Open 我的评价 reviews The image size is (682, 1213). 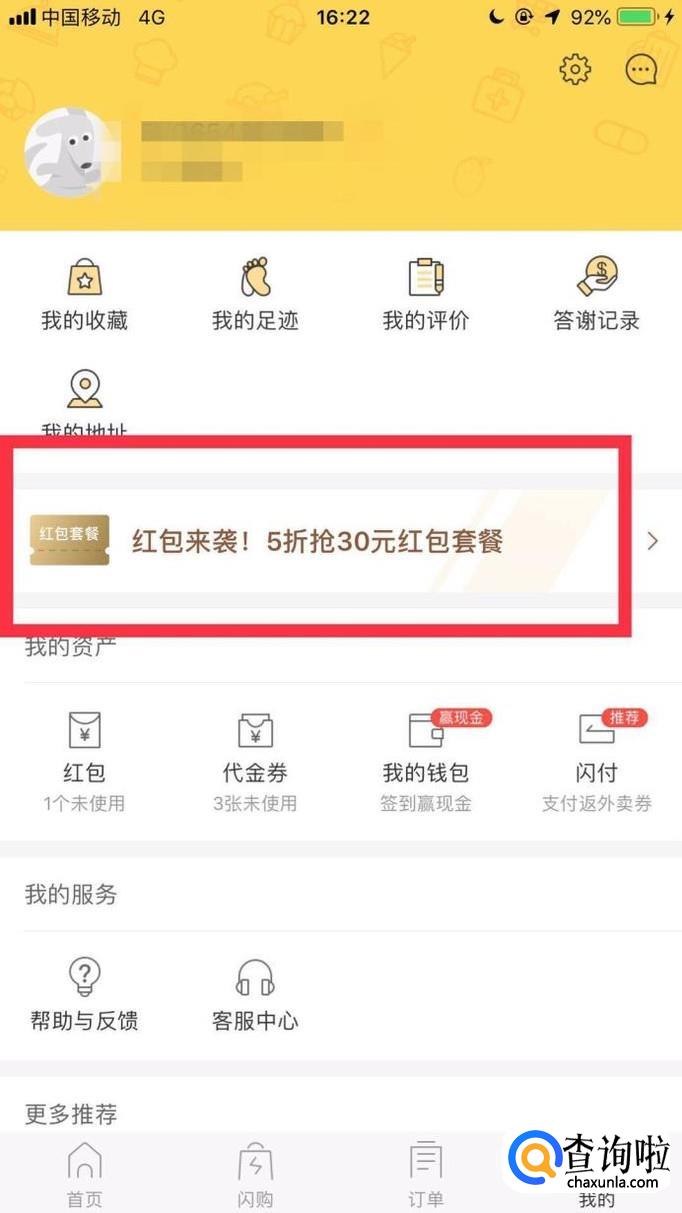point(426,294)
